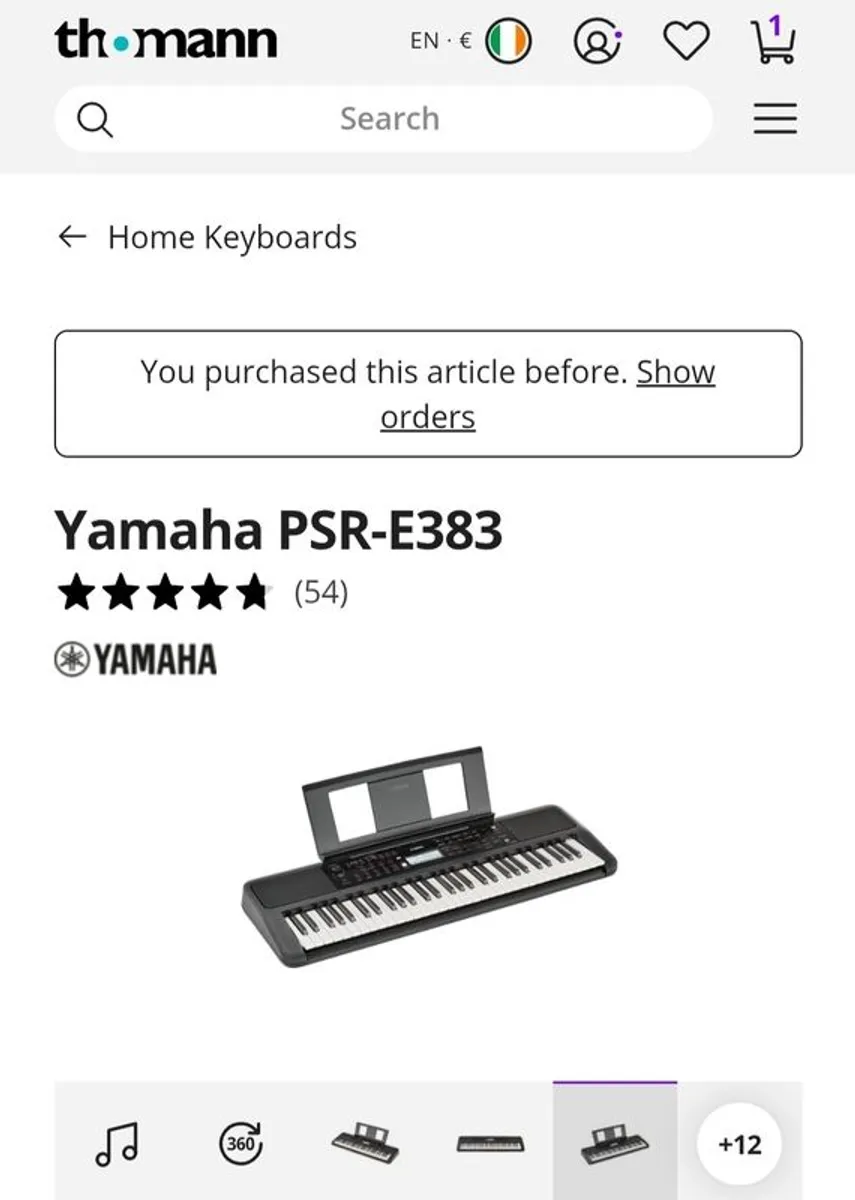The width and height of the screenshot is (855, 1200).
Task: Enlarge the main keyboard product image
Action: [x=428, y=856]
